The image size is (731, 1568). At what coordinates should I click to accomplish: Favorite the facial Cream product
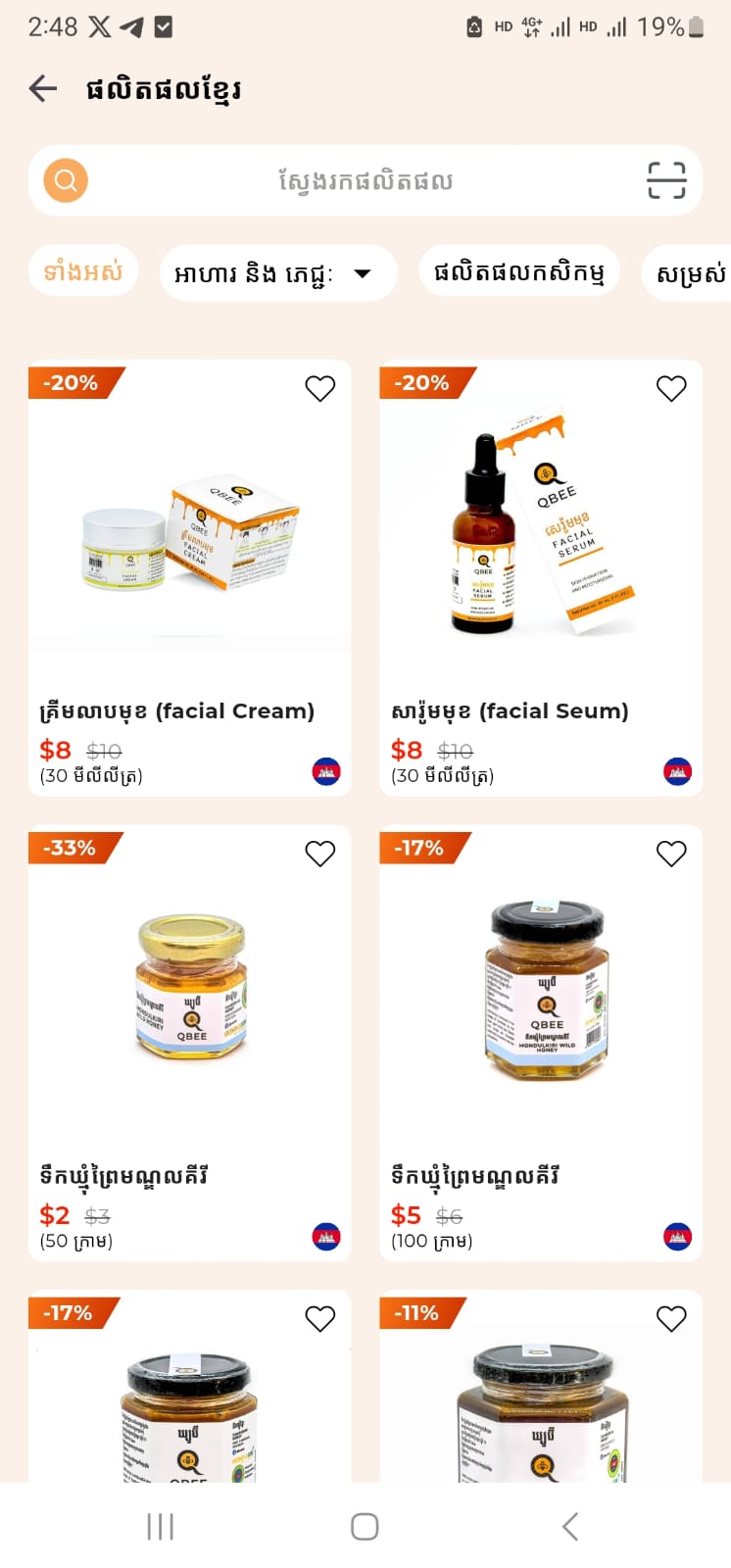320,389
